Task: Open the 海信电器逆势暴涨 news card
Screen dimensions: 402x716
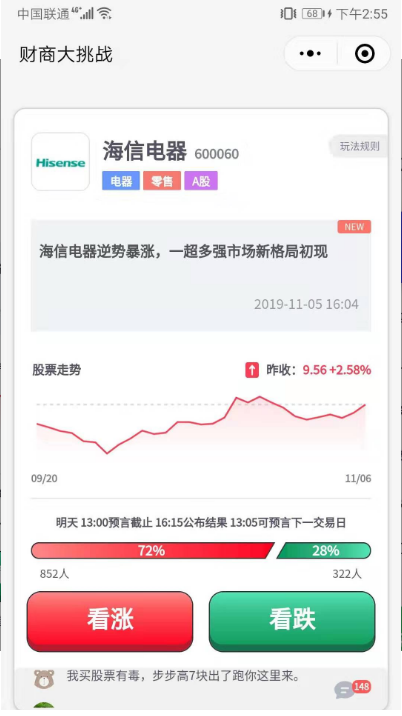Action: point(201,275)
